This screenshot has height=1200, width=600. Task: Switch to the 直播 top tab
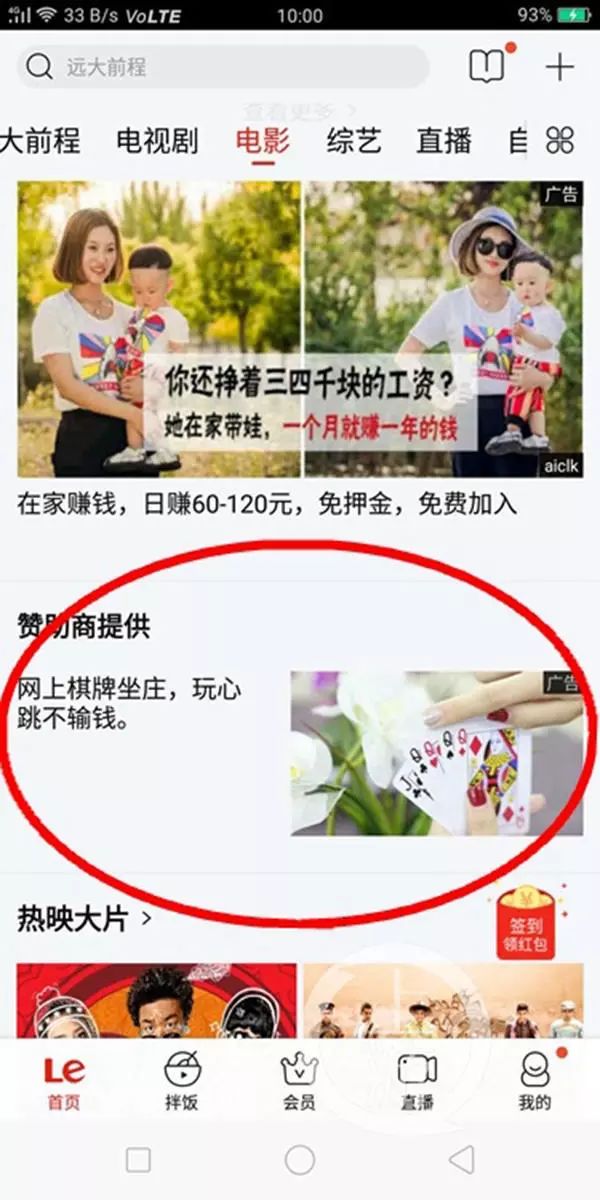pos(443,141)
